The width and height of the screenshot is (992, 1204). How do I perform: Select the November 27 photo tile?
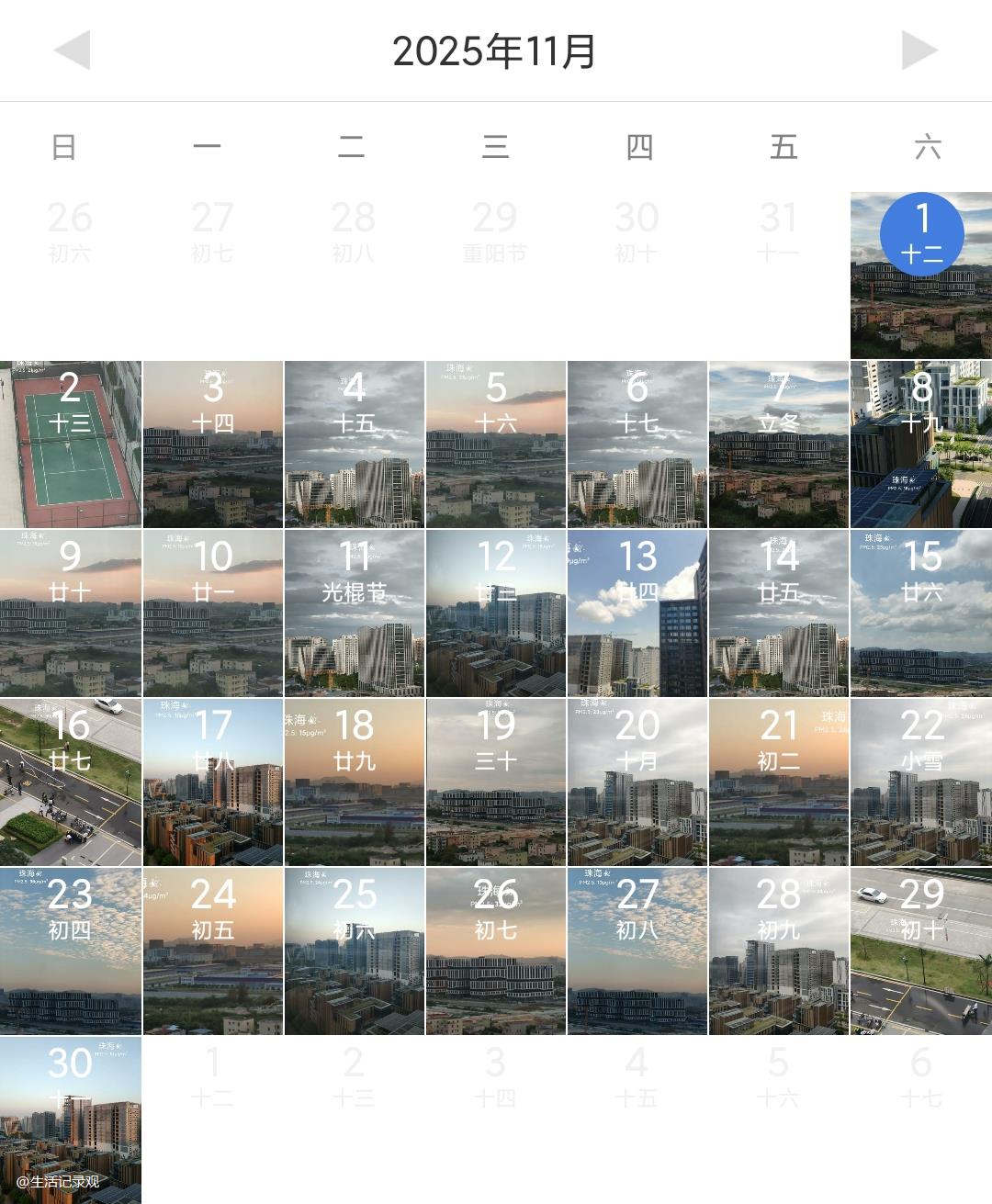click(637, 951)
